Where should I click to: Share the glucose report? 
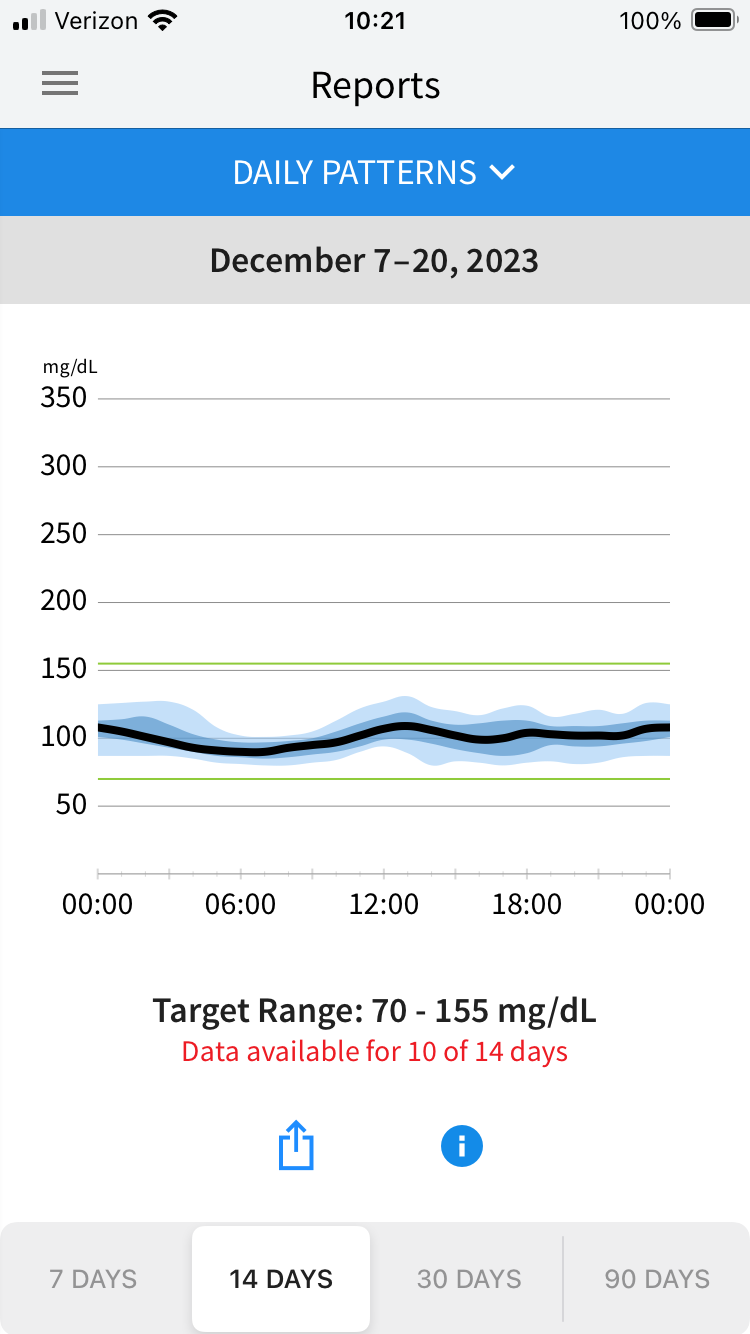[296, 1146]
